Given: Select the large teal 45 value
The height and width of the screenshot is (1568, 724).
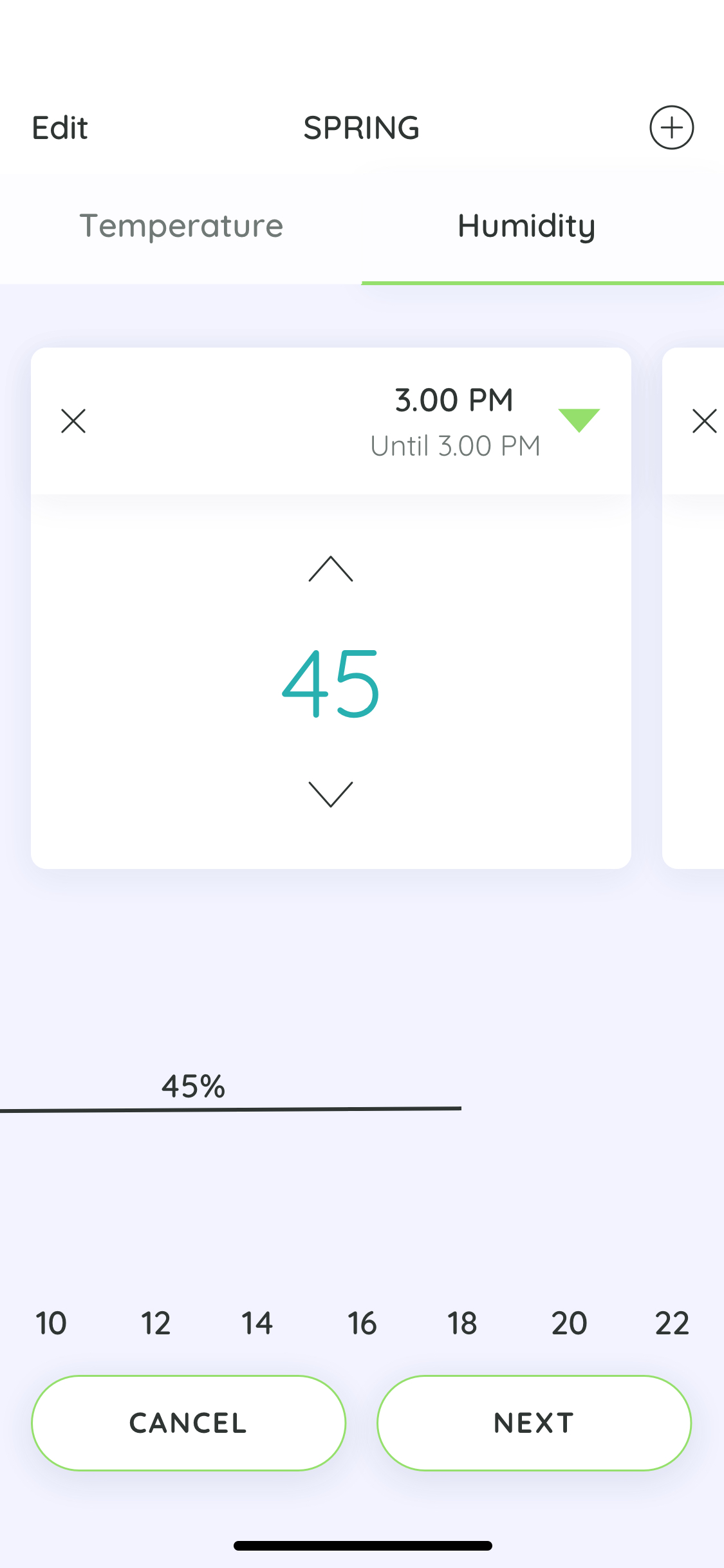Looking at the screenshot, I should click(x=331, y=686).
